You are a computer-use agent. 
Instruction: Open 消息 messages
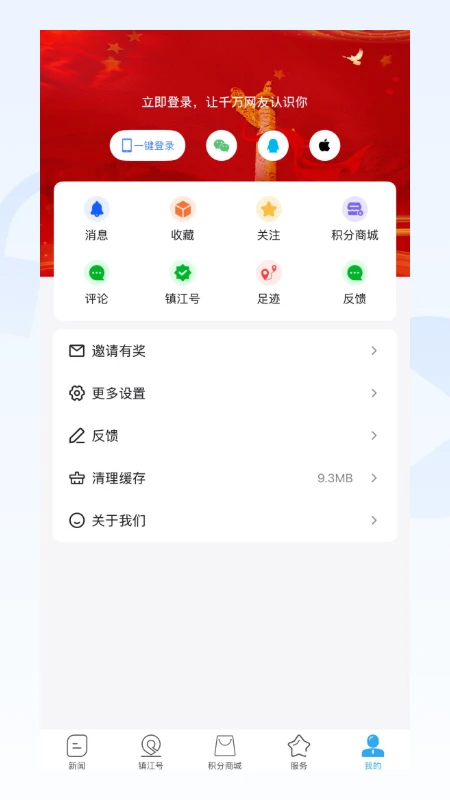click(x=96, y=219)
